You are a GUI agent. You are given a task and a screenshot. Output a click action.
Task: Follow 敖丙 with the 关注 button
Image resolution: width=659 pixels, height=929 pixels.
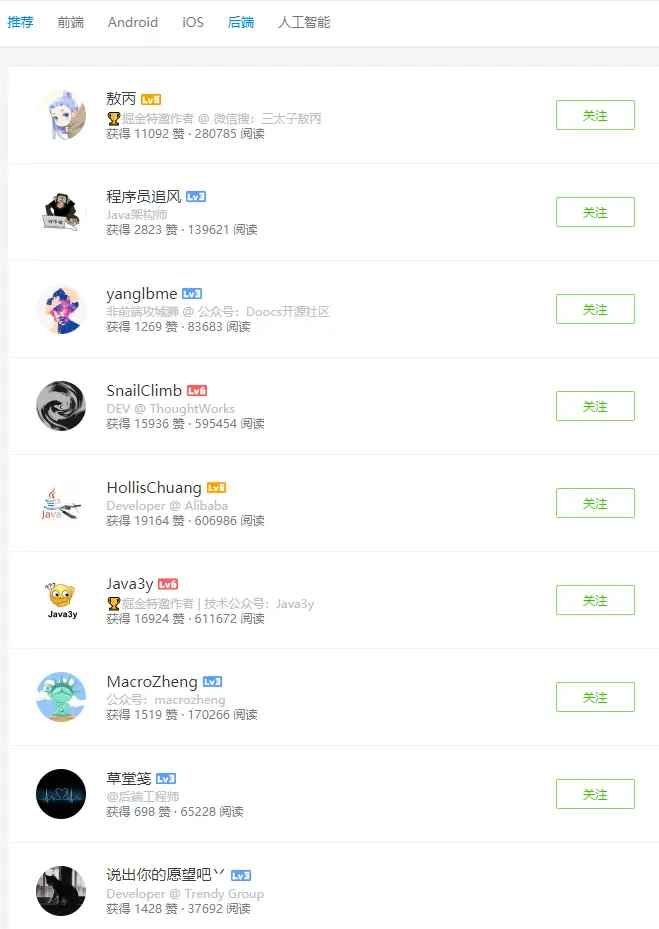pyautogui.click(x=595, y=116)
